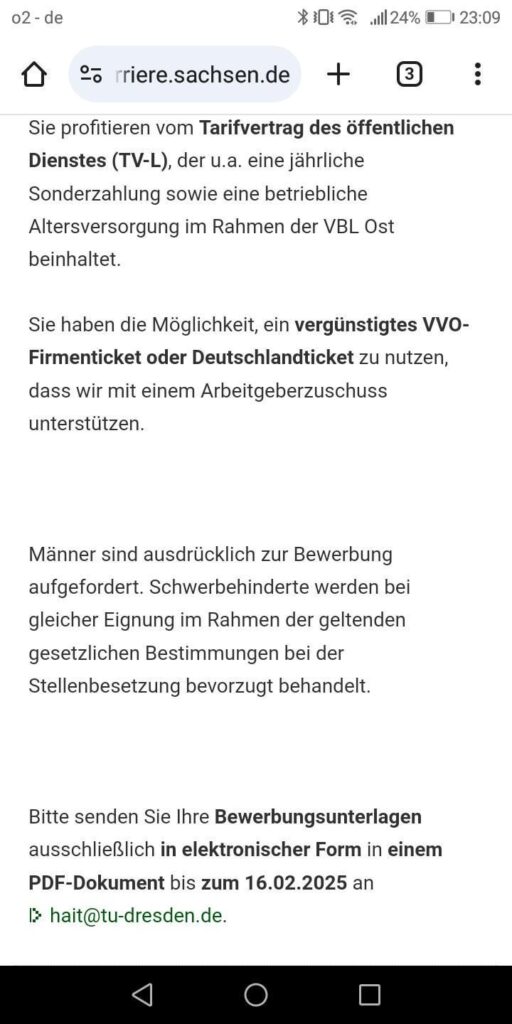
Task: Open the Chrome overflow menu
Action: (x=477, y=74)
